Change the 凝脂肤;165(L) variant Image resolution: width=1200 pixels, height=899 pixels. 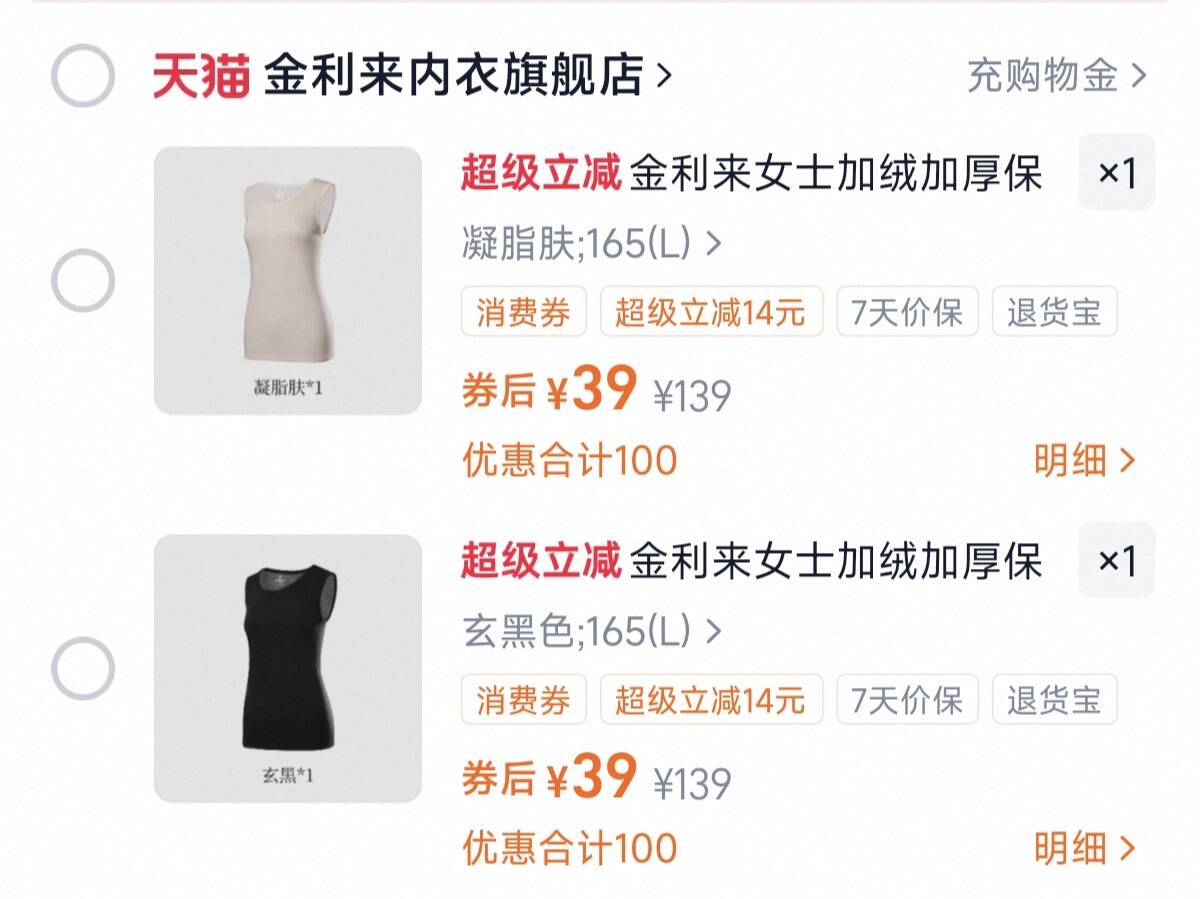coord(591,244)
